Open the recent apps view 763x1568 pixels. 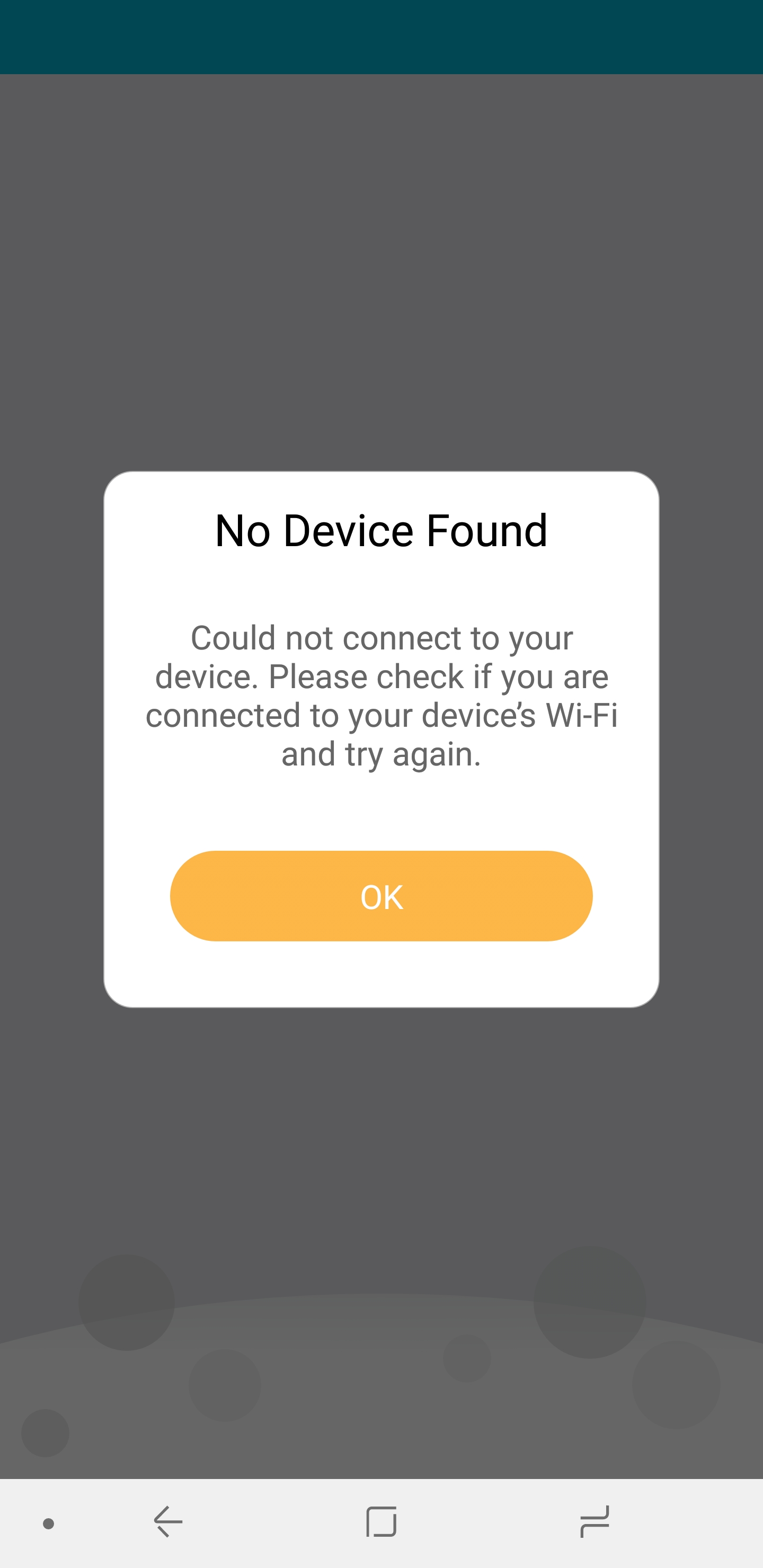coord(595,1522)
